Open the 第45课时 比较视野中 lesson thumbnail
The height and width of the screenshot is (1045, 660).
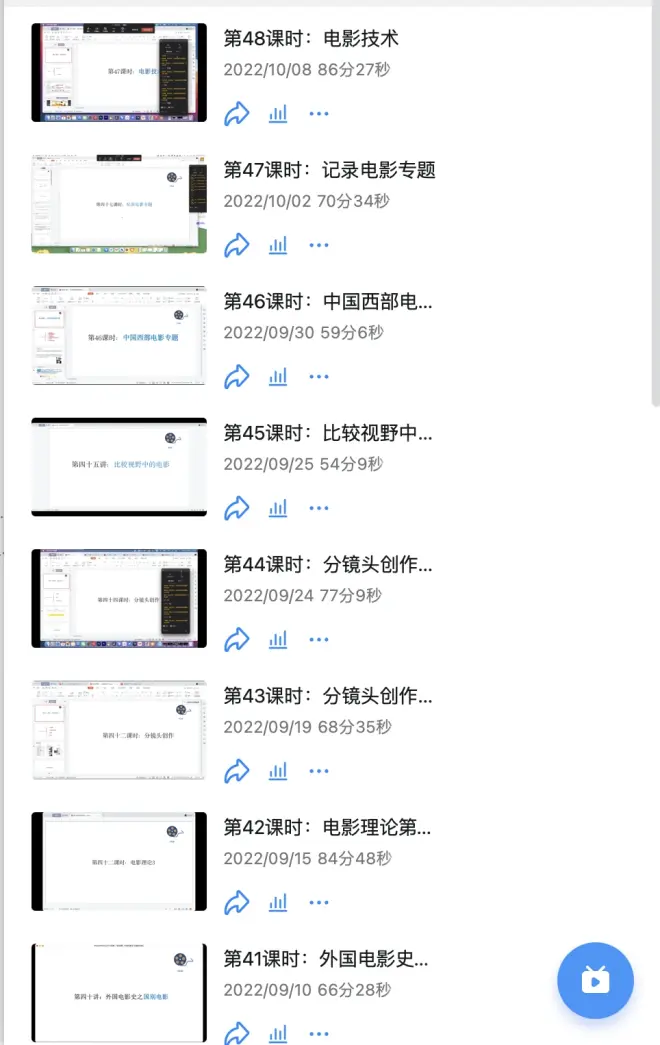119,466
